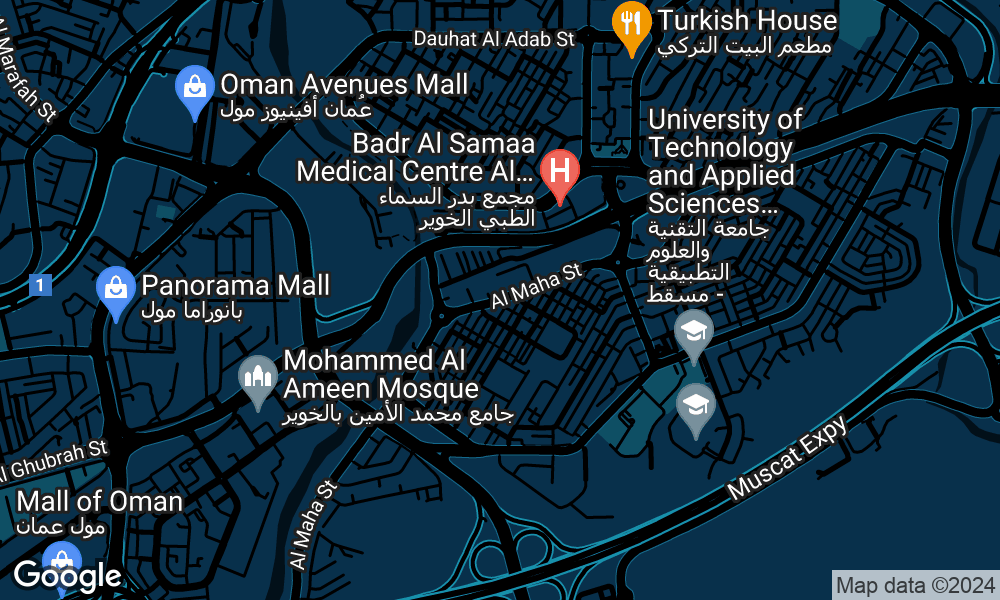Open the Panorama Mall shopping marker
This screenshot has width=1000, height=600.
click(x=116, y=288)
